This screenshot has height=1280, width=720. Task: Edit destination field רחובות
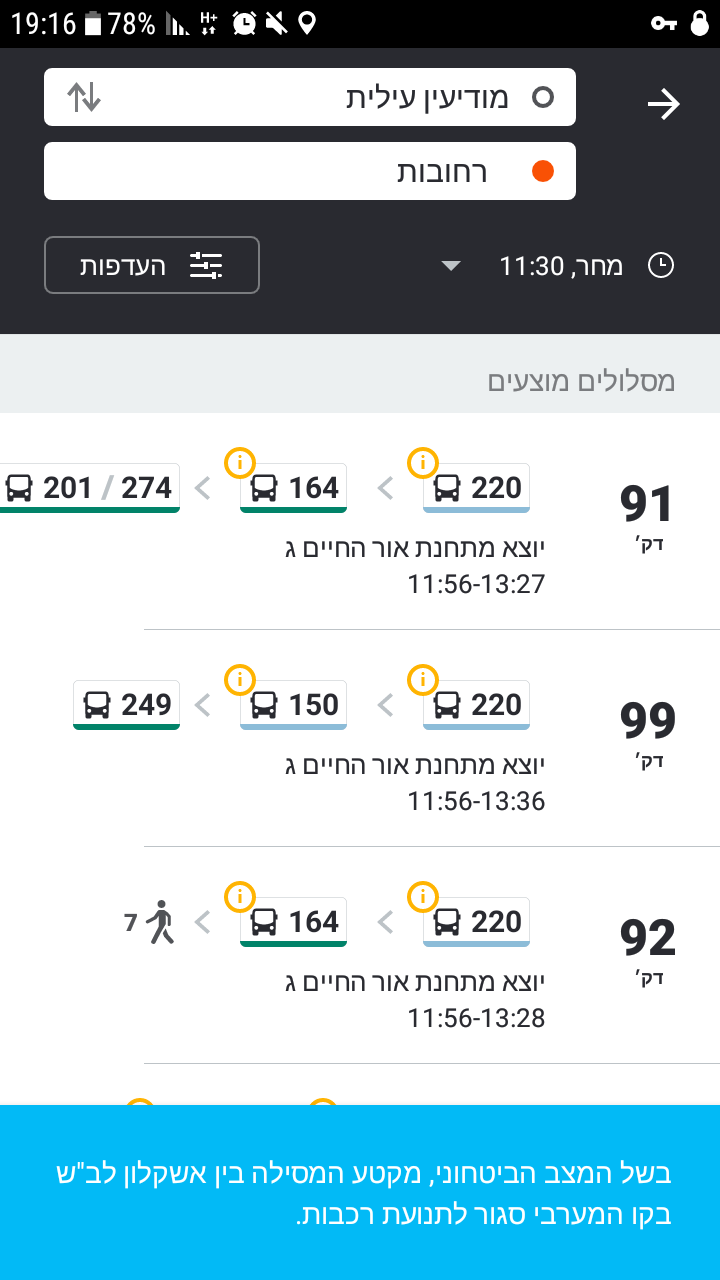click(330, 171)
